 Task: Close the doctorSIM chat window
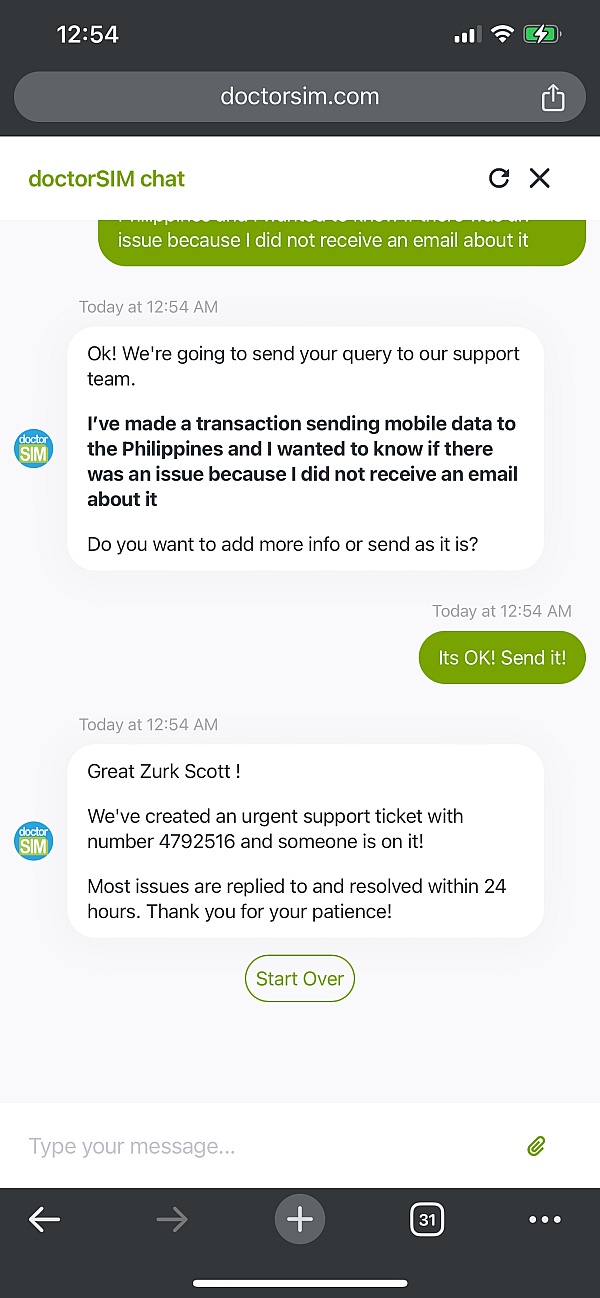[x=540, y=178]
